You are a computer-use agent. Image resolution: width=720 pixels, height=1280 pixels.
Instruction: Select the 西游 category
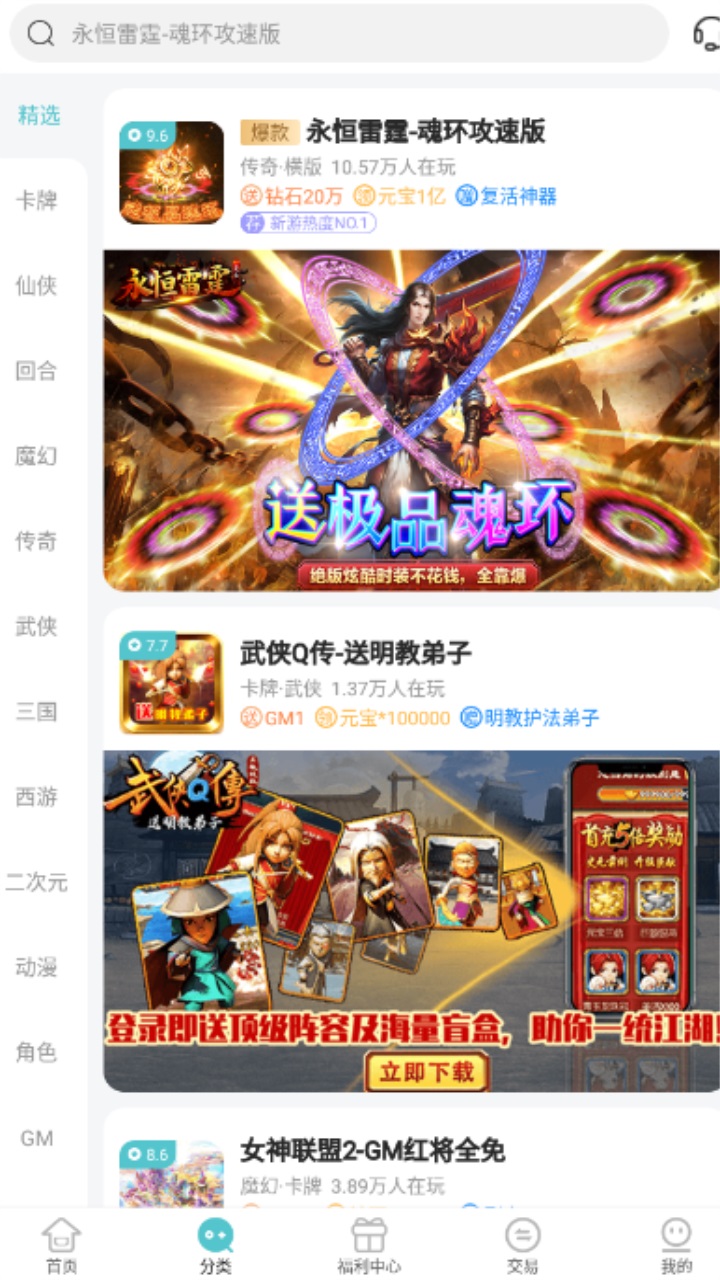pos(37,797)
